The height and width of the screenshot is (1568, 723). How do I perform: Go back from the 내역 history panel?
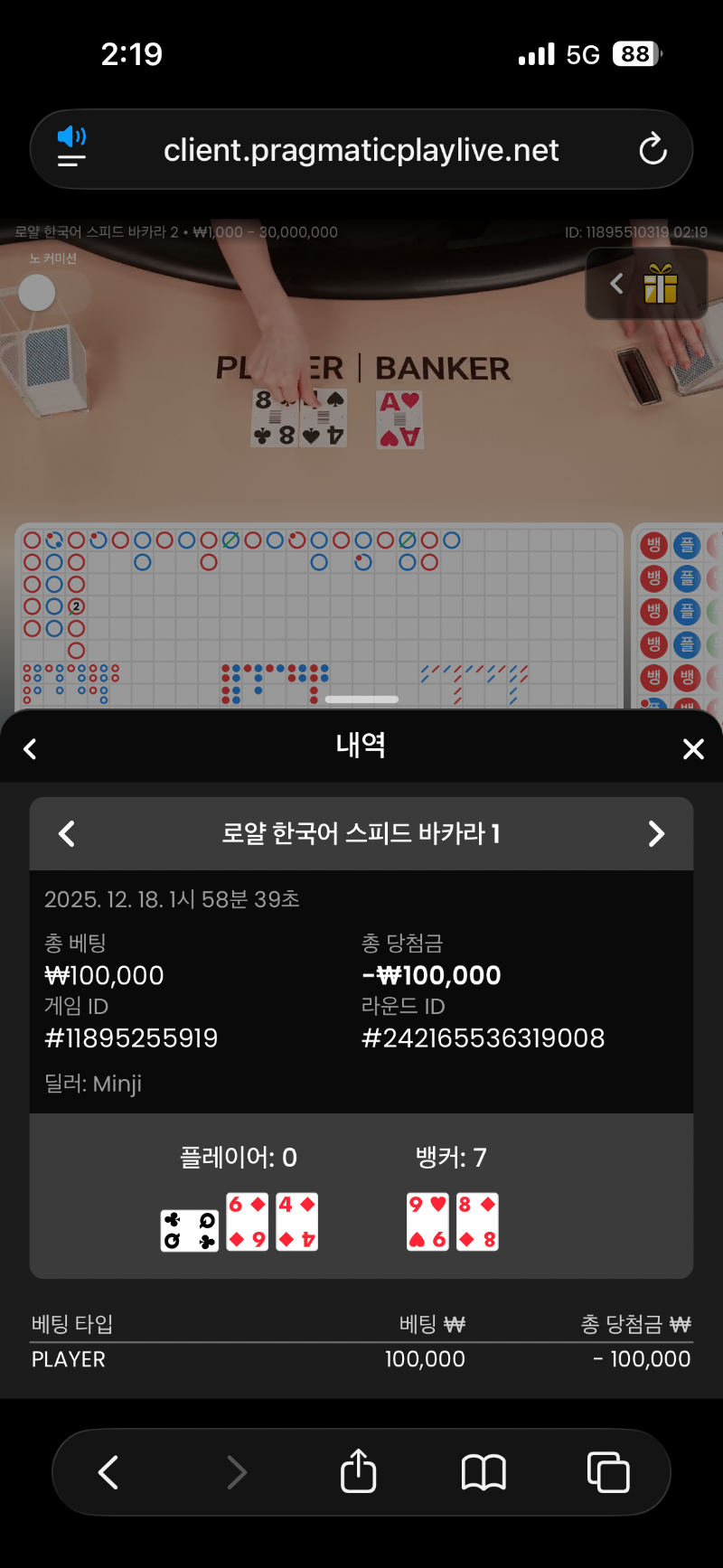[31, 748]
